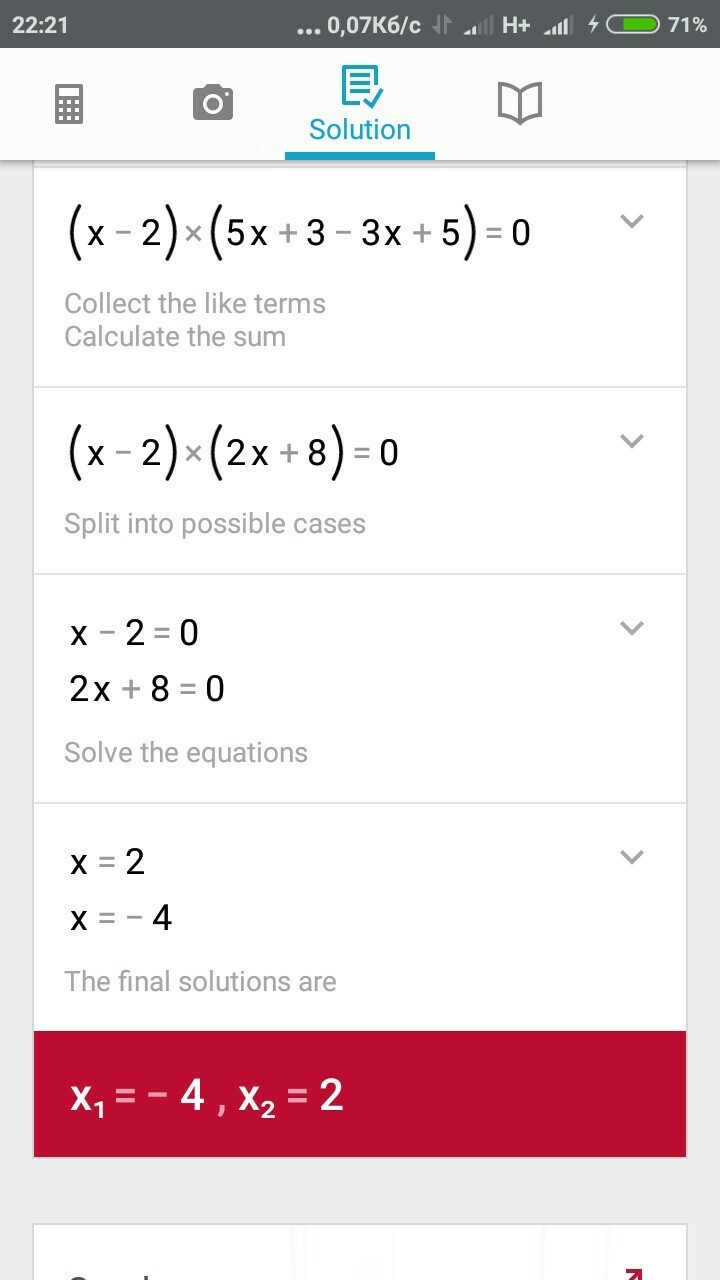Expand the 'Split into possible cases' step
720x1280 pixels.
(x=631, y=440)
